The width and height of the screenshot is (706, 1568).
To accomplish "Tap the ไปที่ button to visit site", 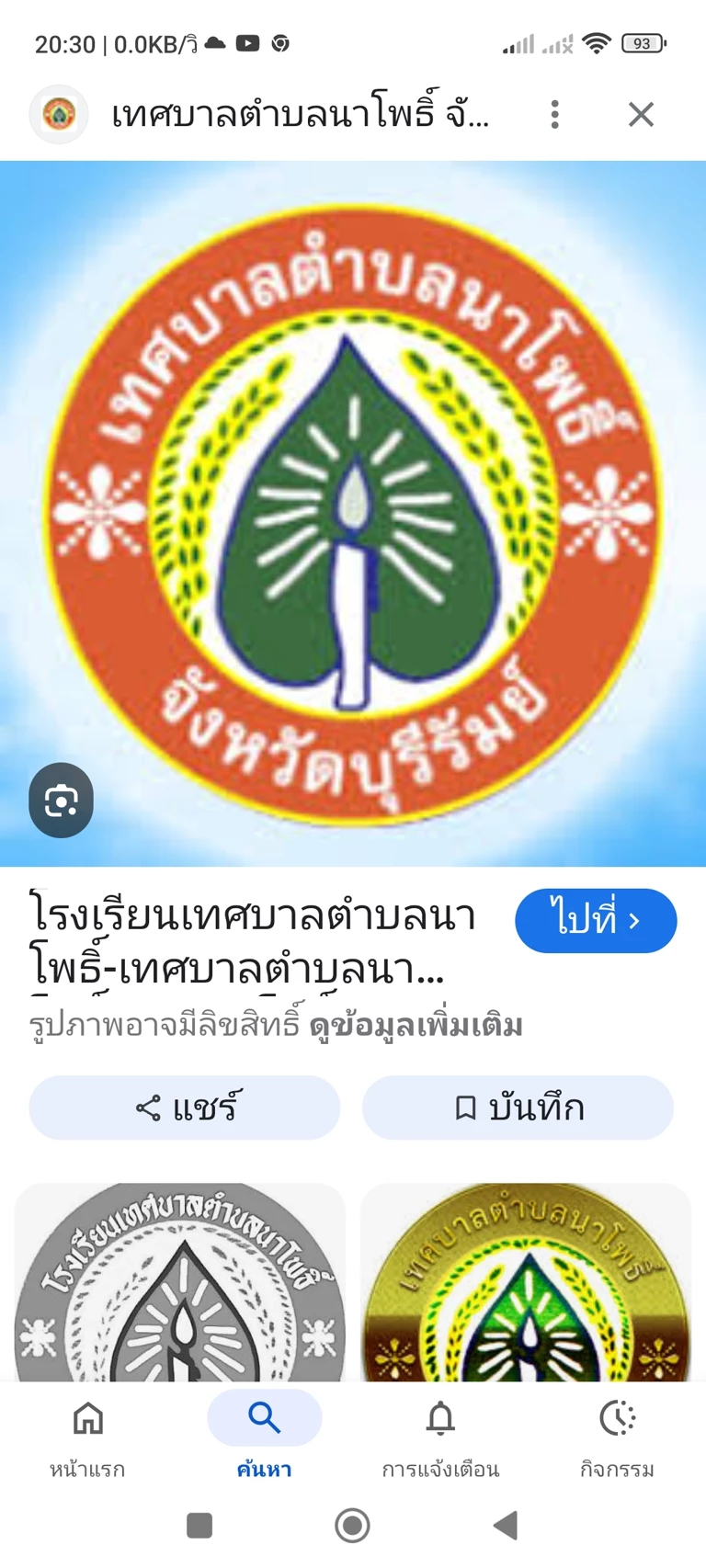I will pos(596,920).
